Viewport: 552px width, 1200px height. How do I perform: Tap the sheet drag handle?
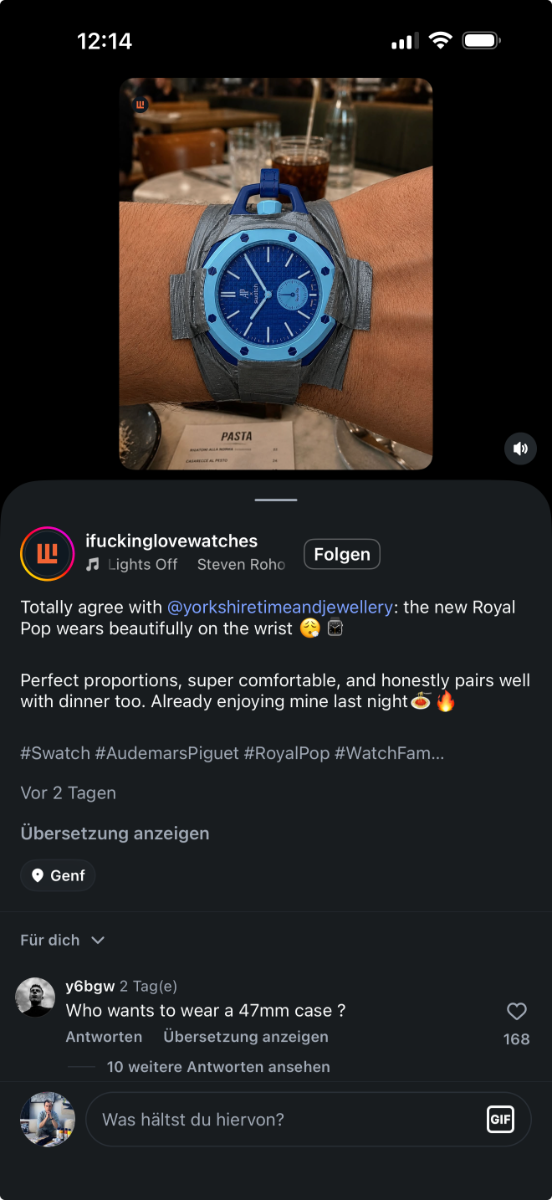276,499
